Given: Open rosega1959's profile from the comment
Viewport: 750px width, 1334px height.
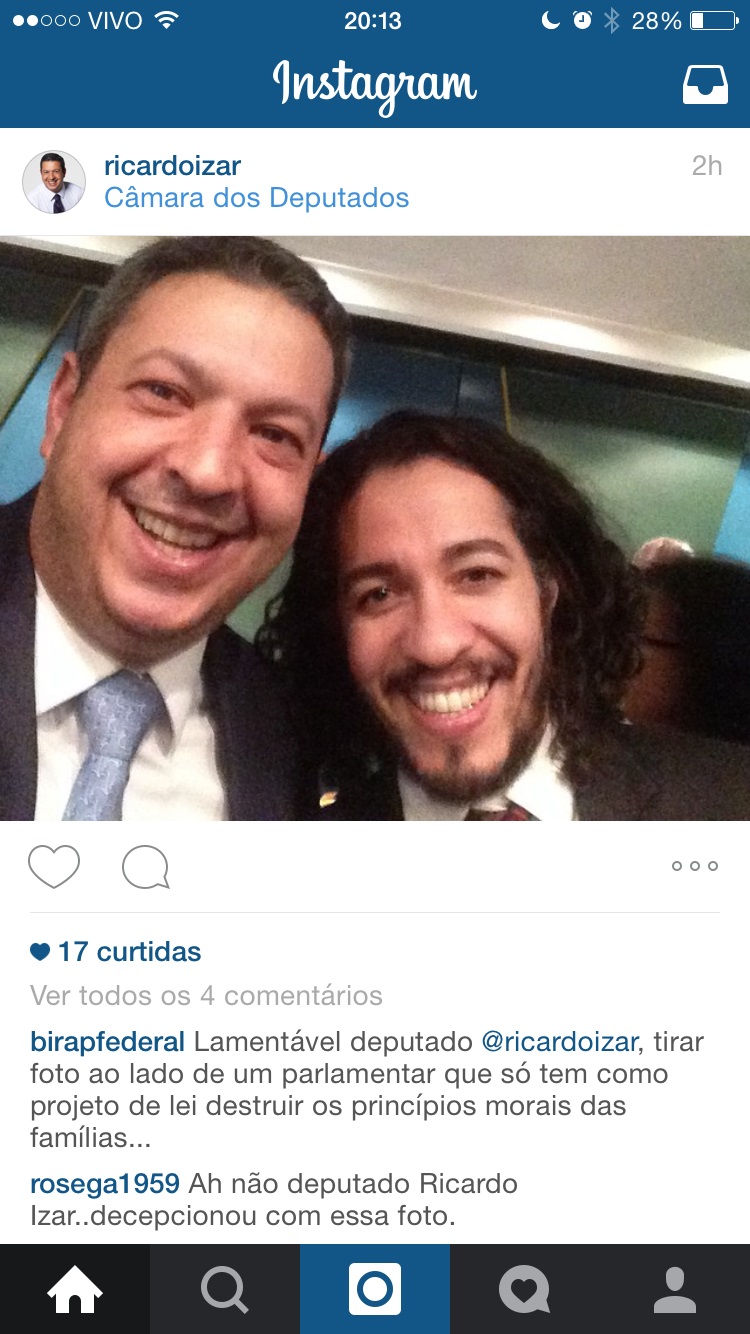Looking at the screenshot, I should click(x=105, y=1184).
